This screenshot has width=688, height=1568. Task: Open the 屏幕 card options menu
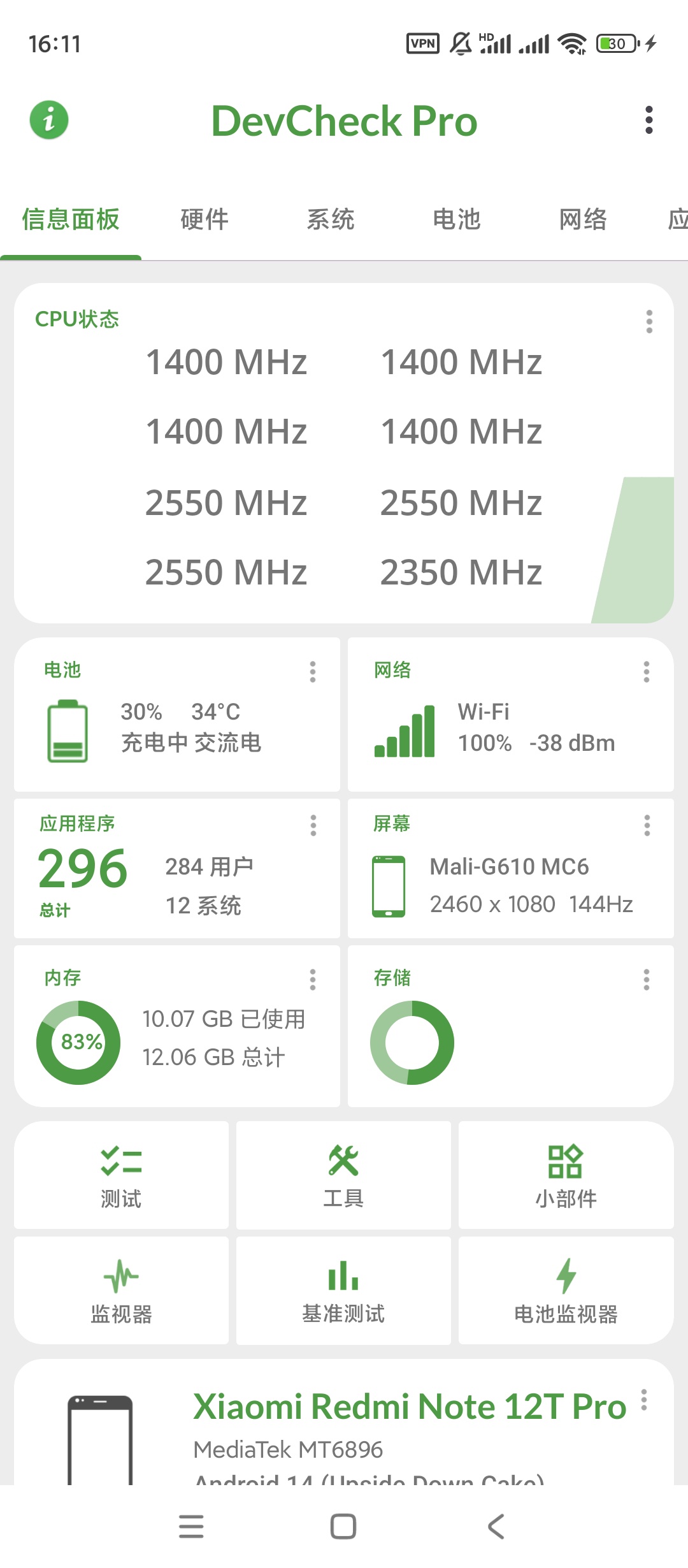coord(647,825)
